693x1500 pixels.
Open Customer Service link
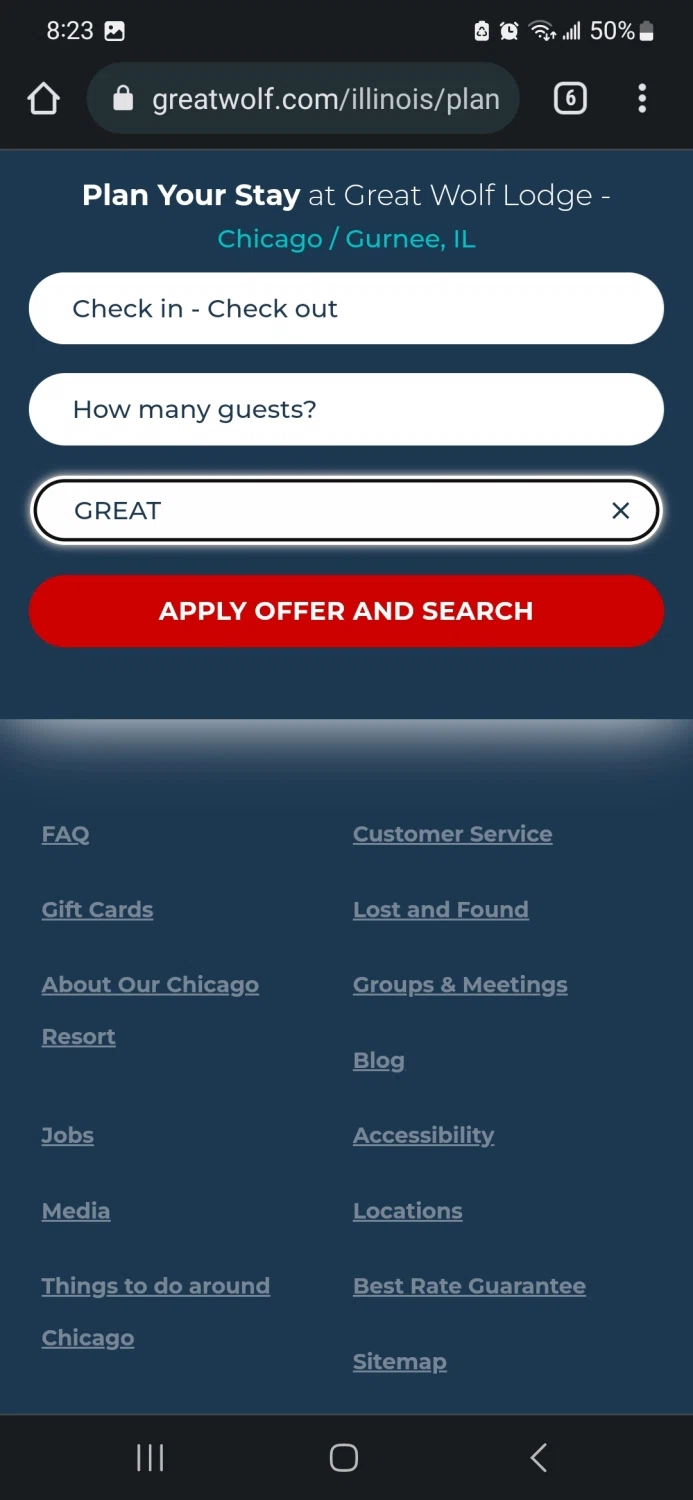click(x=452, y=834)
